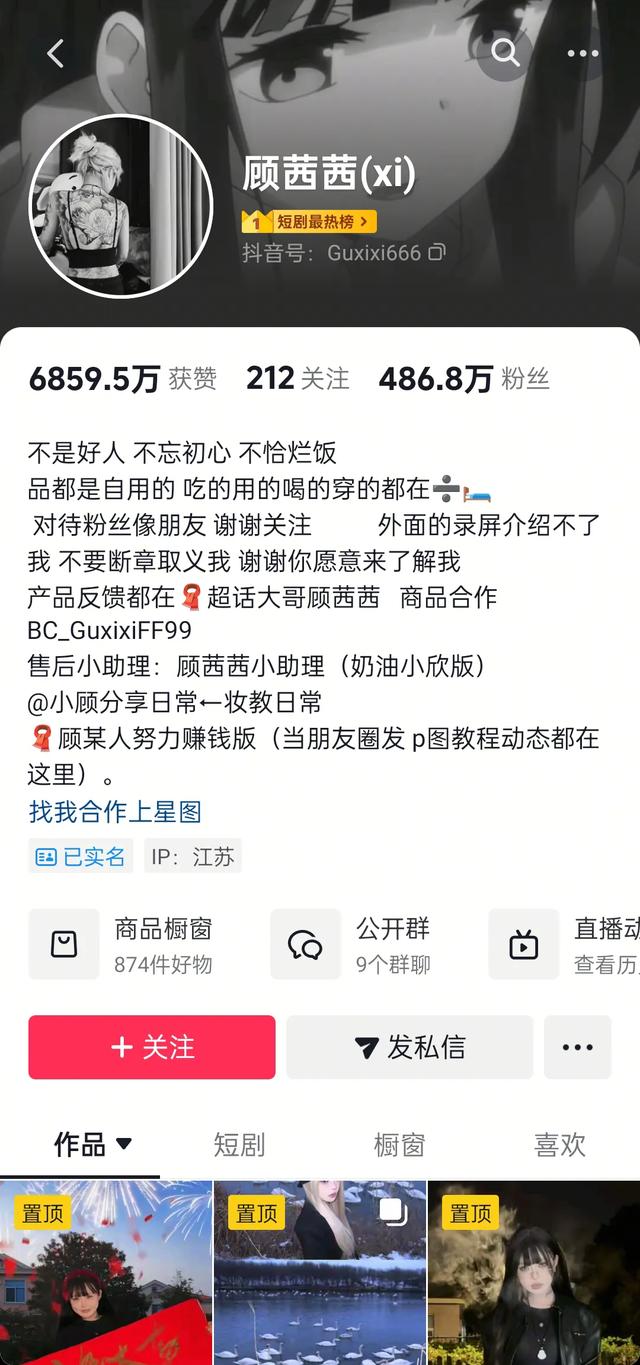The image size is (640, 1365).
Task: Switch to the 短剧 tab
Action: tap(239, 1144)
